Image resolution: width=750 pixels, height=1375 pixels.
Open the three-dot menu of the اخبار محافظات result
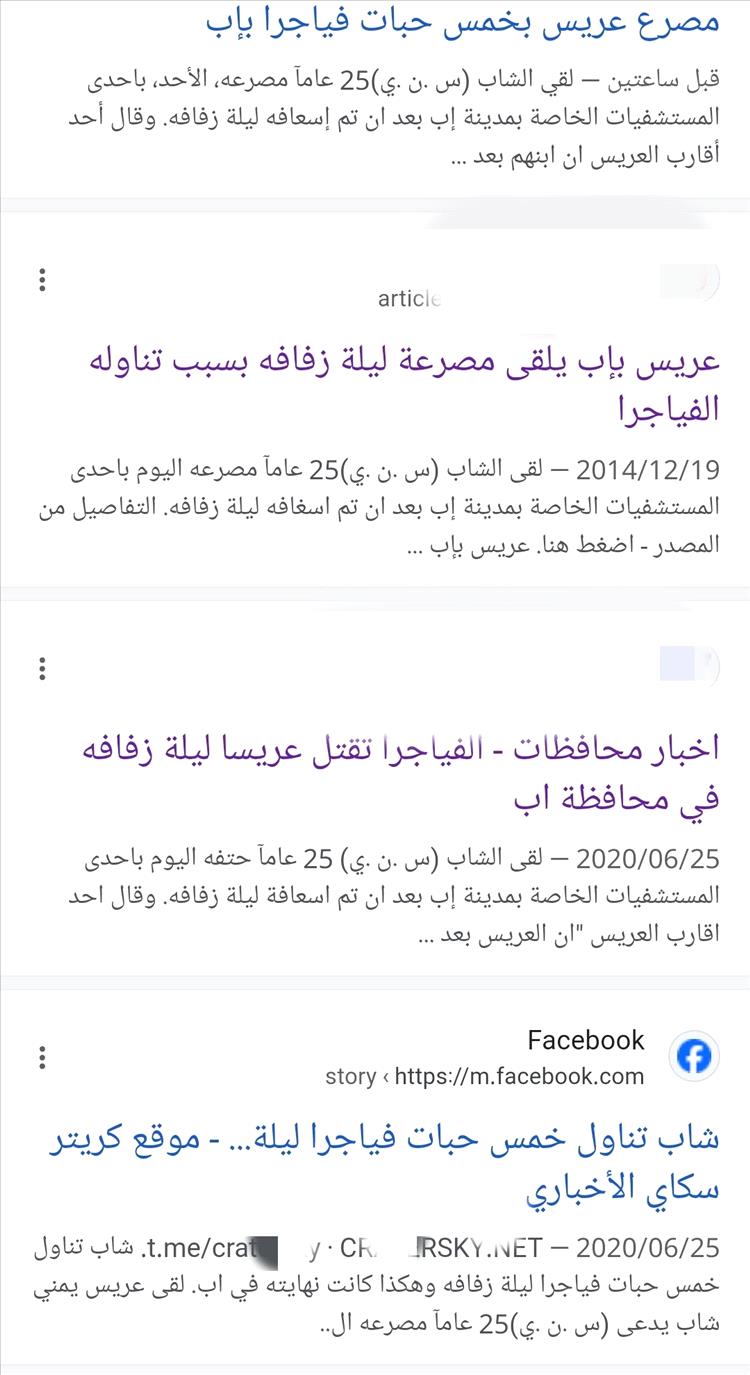(42, 668)
